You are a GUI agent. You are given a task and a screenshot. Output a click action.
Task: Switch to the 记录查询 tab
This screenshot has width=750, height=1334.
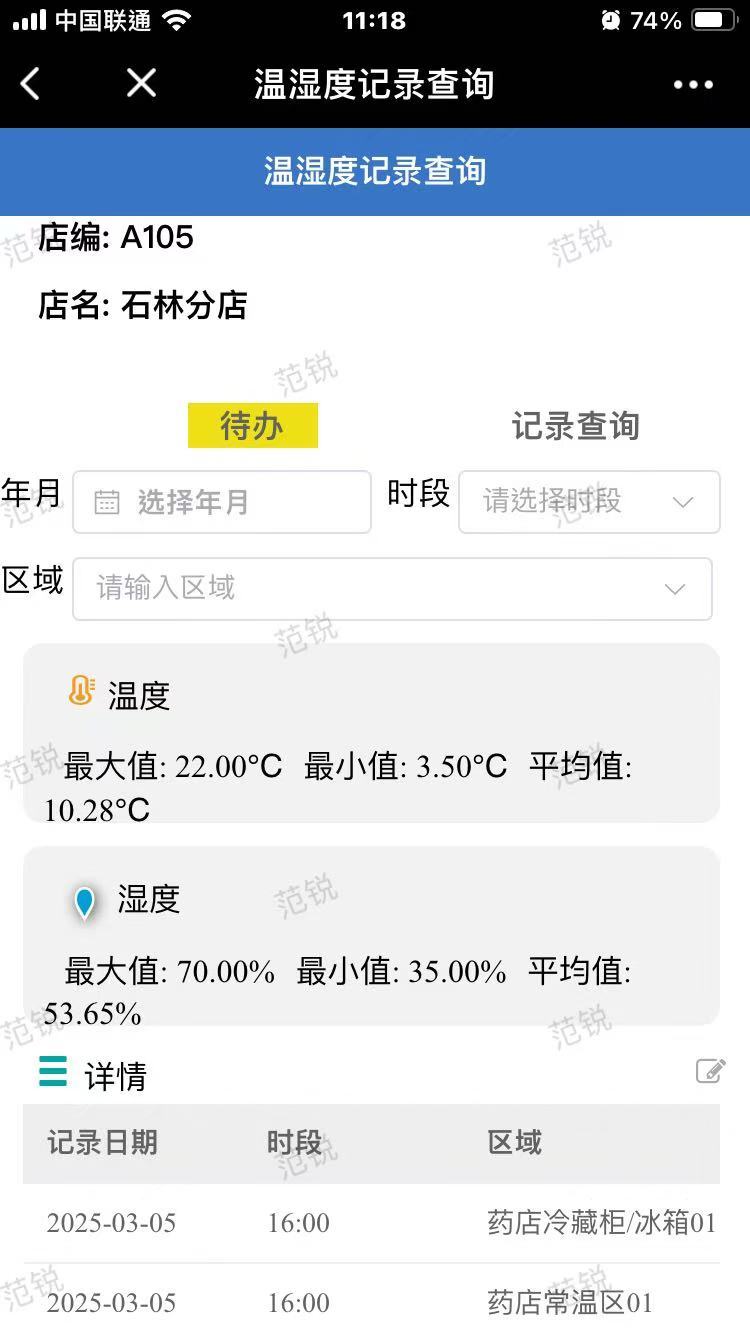point(575,426)
